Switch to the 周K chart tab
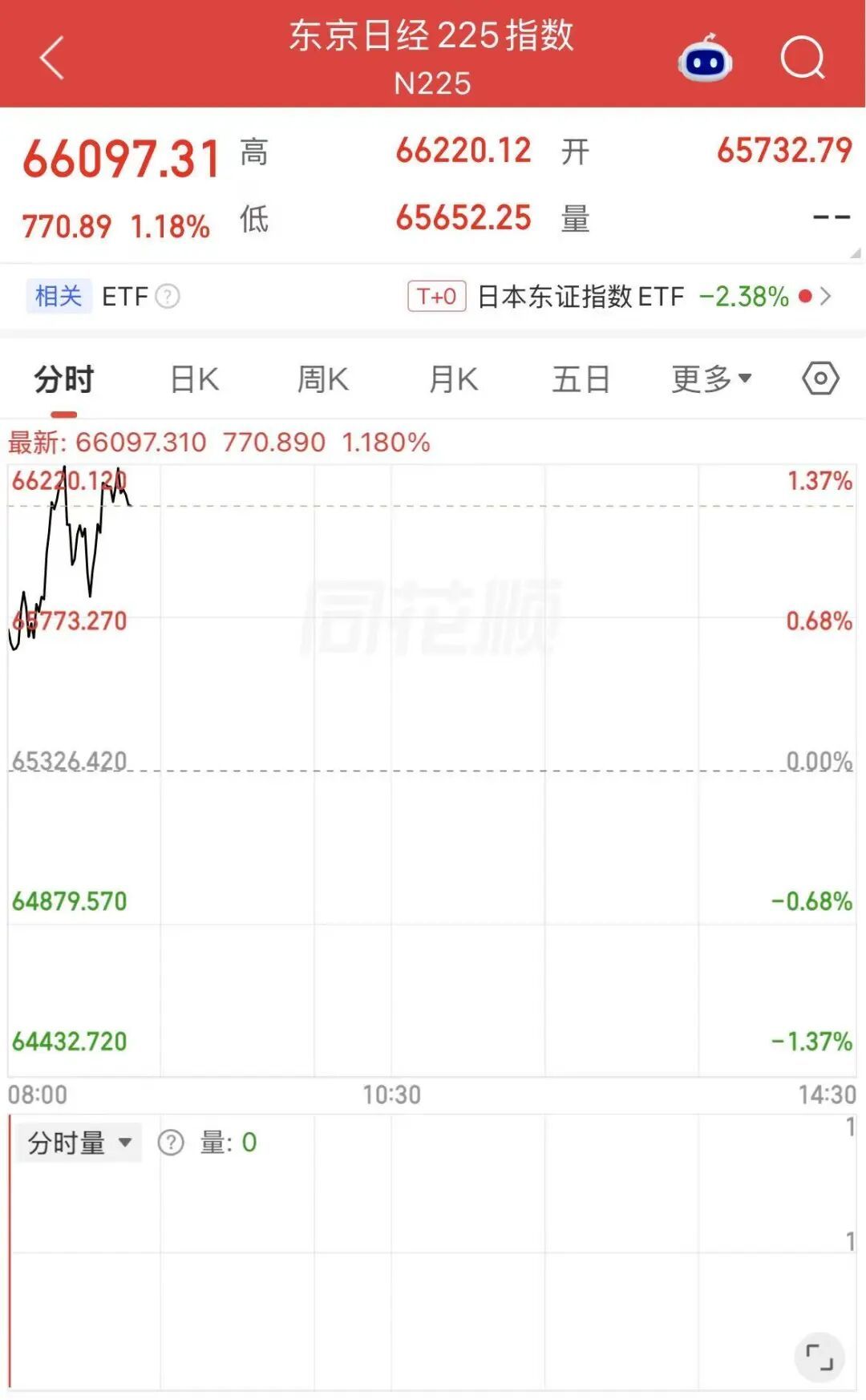866x1400 pixels. click(322, 379)
